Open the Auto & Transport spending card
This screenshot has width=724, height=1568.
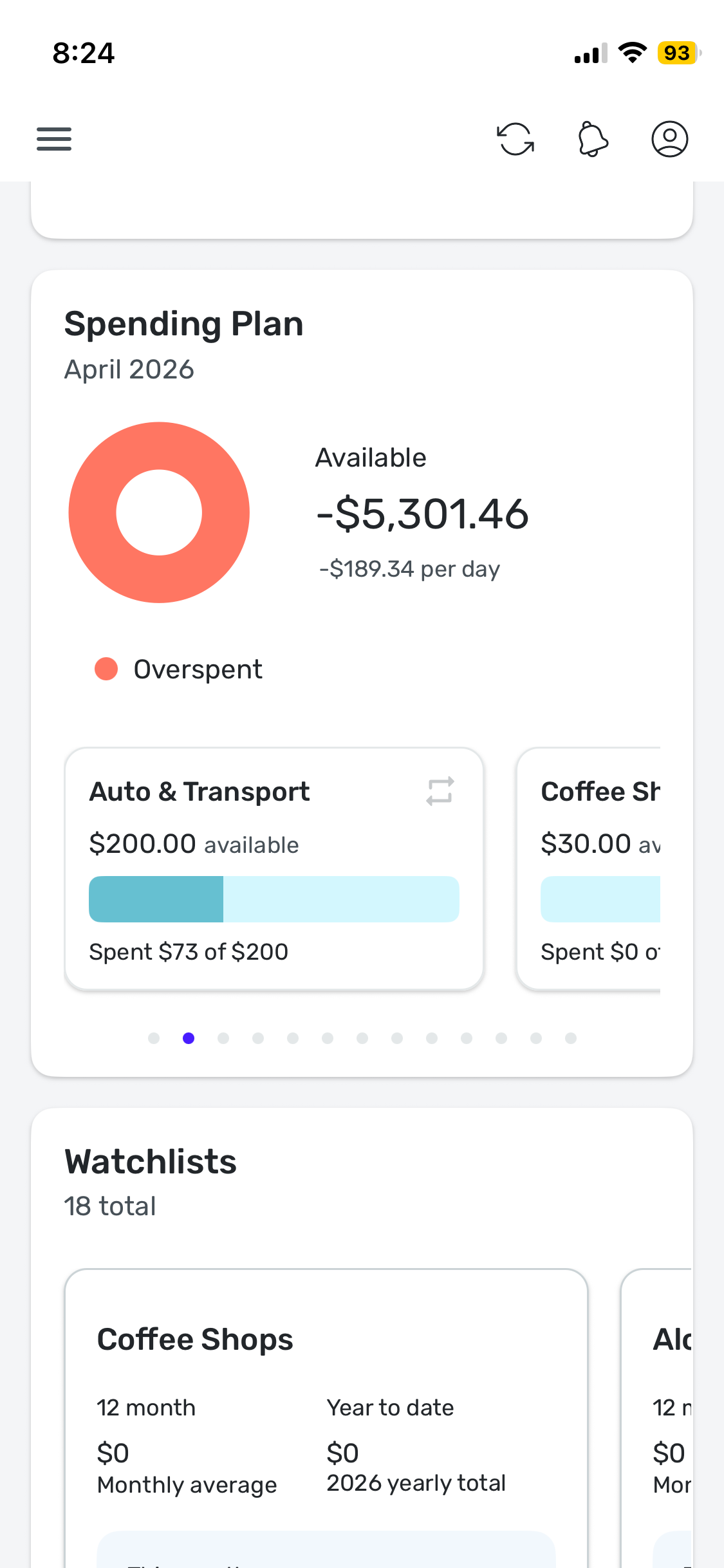pyautogui.click(x=274, y=868)
